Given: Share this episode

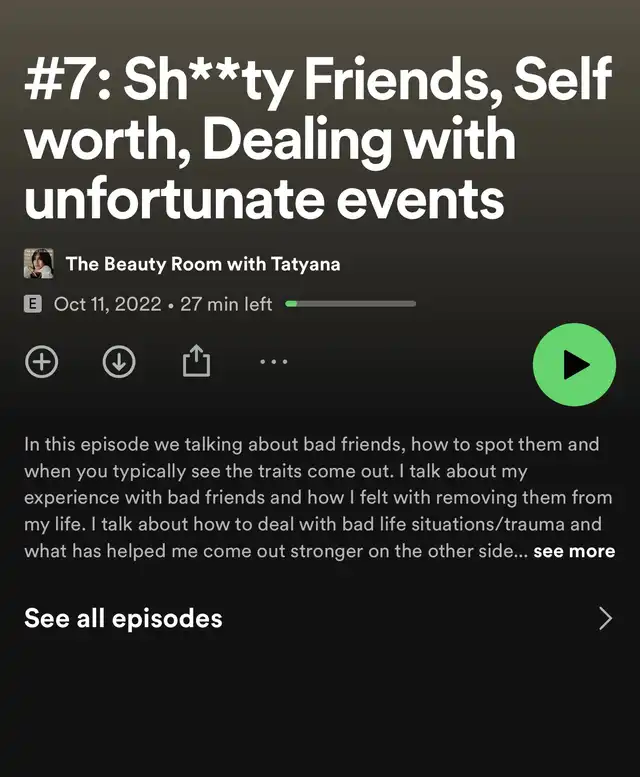Looking at the screenshot, I should coord(197,362).
